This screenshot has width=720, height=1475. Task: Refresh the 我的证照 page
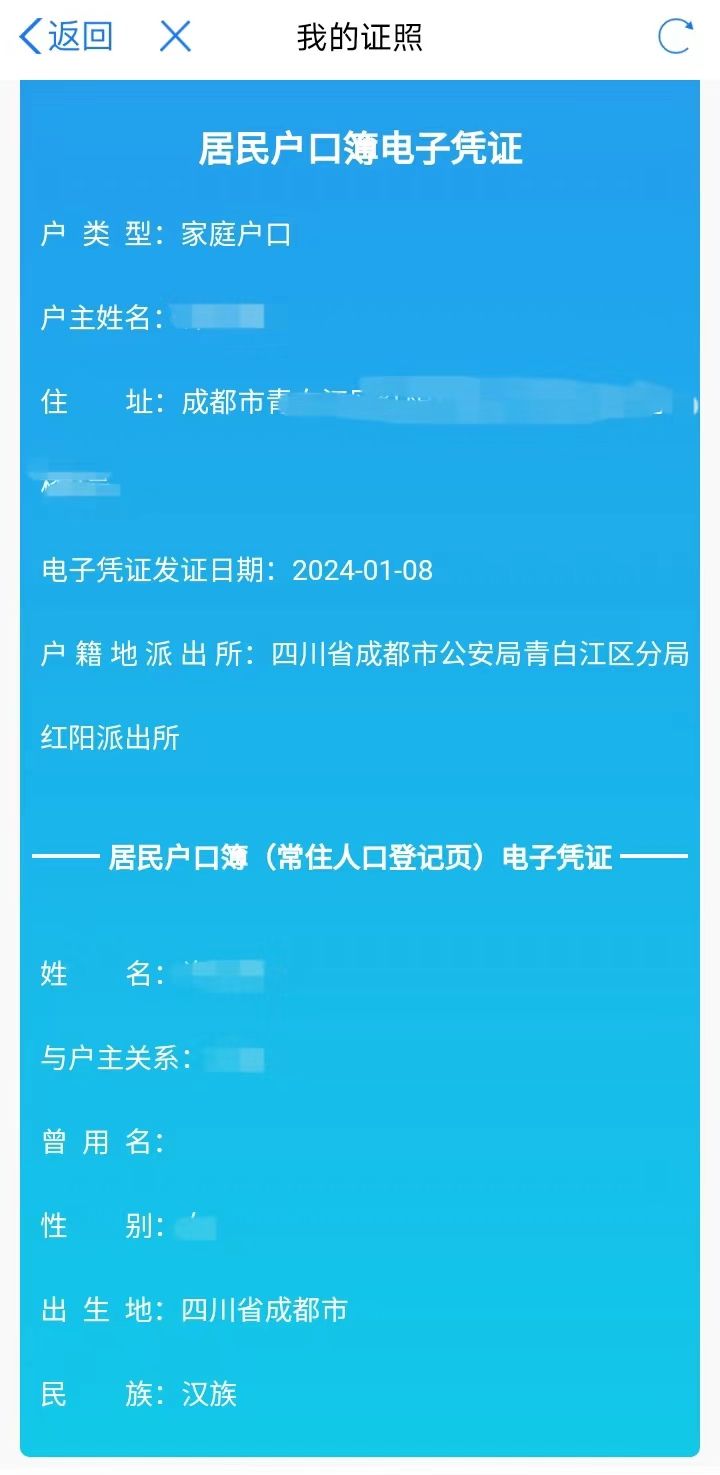pyautogui.click(x=675, y=37)
